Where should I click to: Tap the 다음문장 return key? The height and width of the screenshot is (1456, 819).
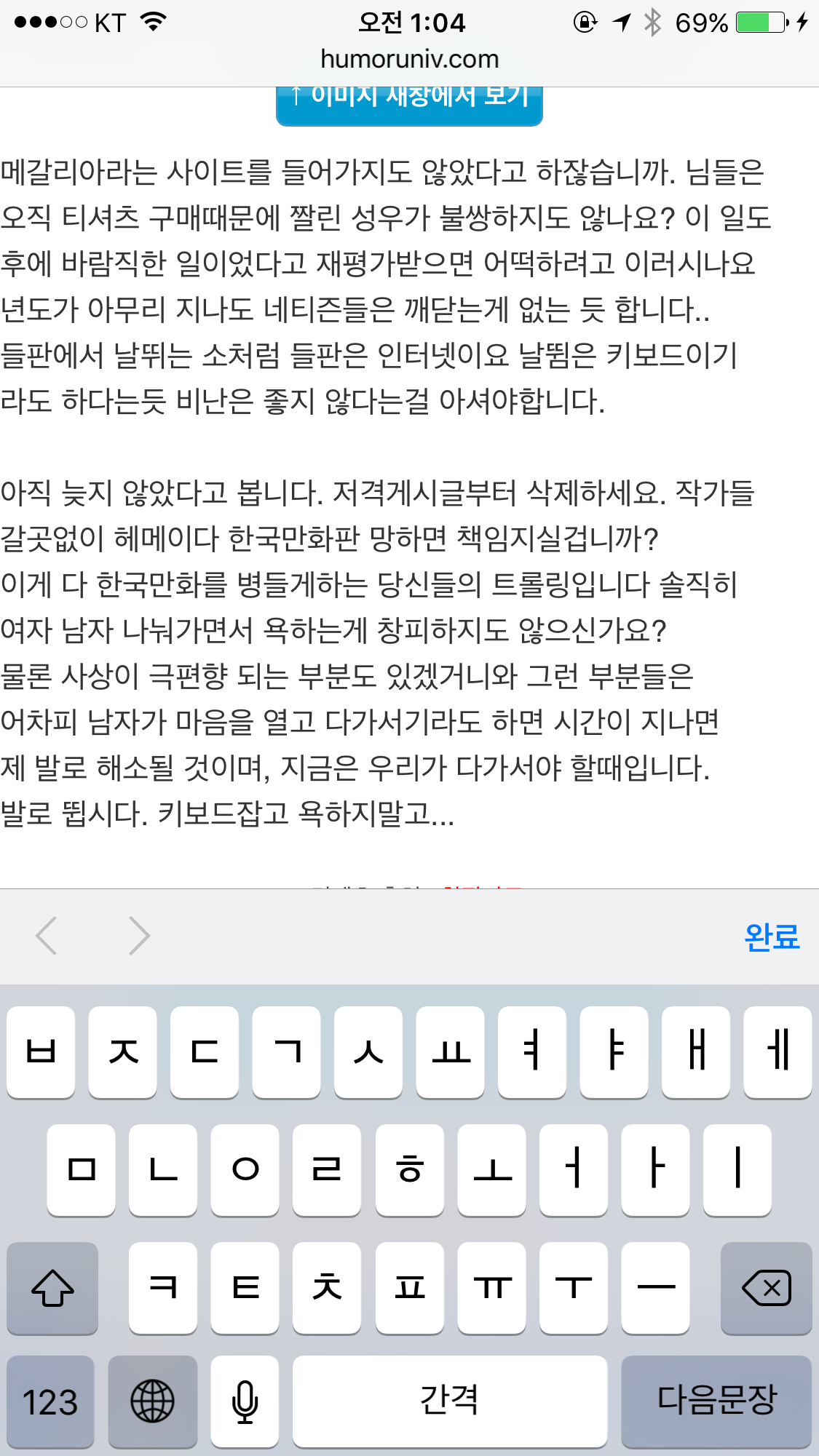[716, 1401]
